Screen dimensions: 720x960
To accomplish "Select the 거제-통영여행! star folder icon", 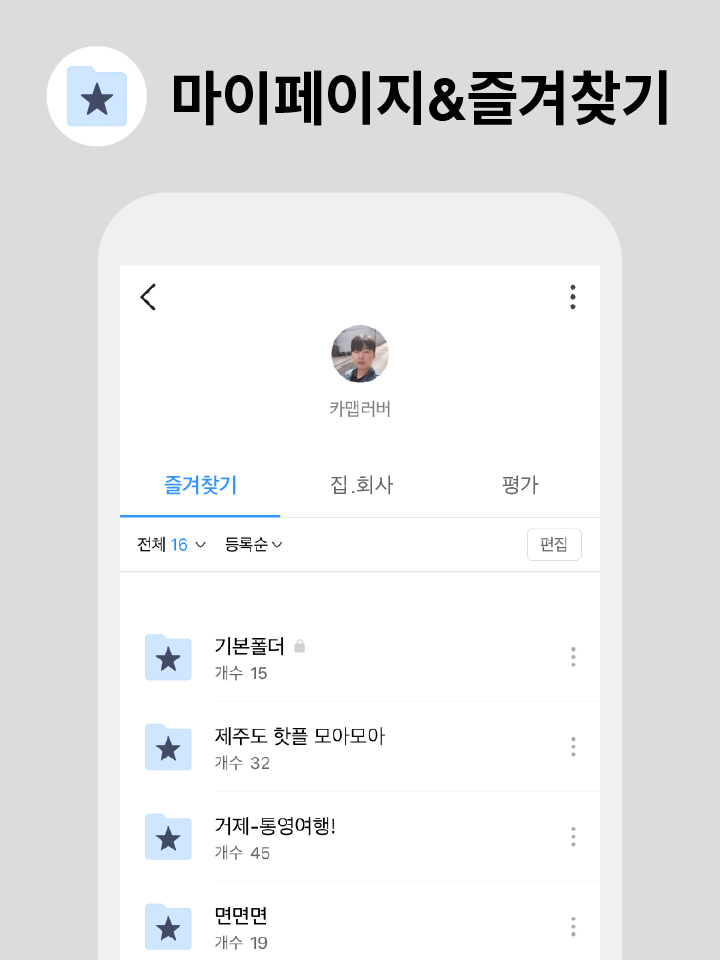I will point(168,838).
